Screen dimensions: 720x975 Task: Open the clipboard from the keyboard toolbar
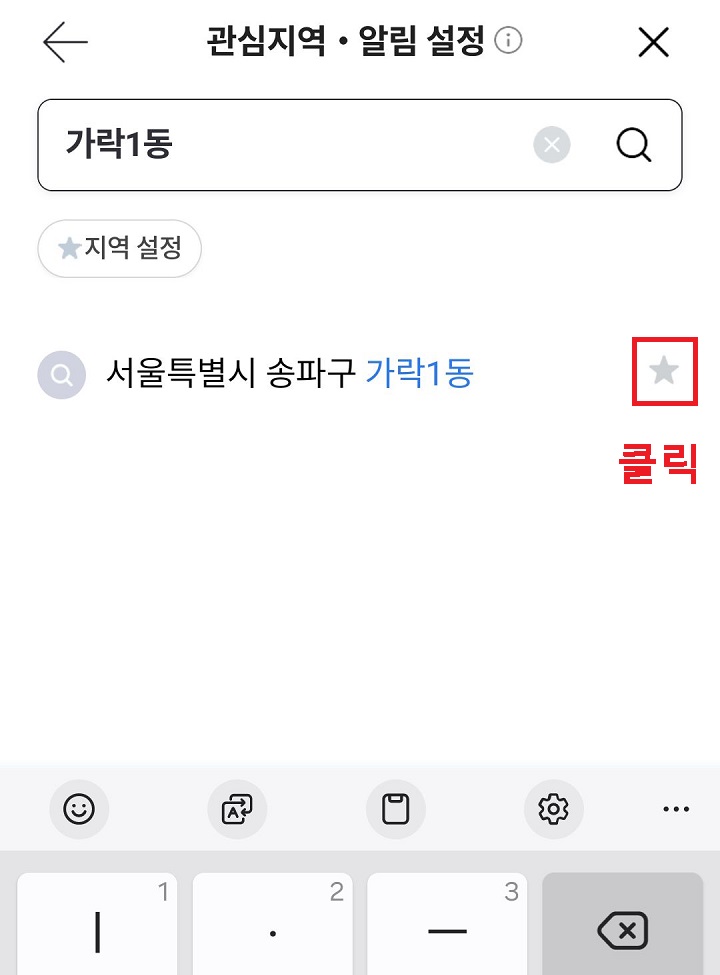click(x=396, y=809)
